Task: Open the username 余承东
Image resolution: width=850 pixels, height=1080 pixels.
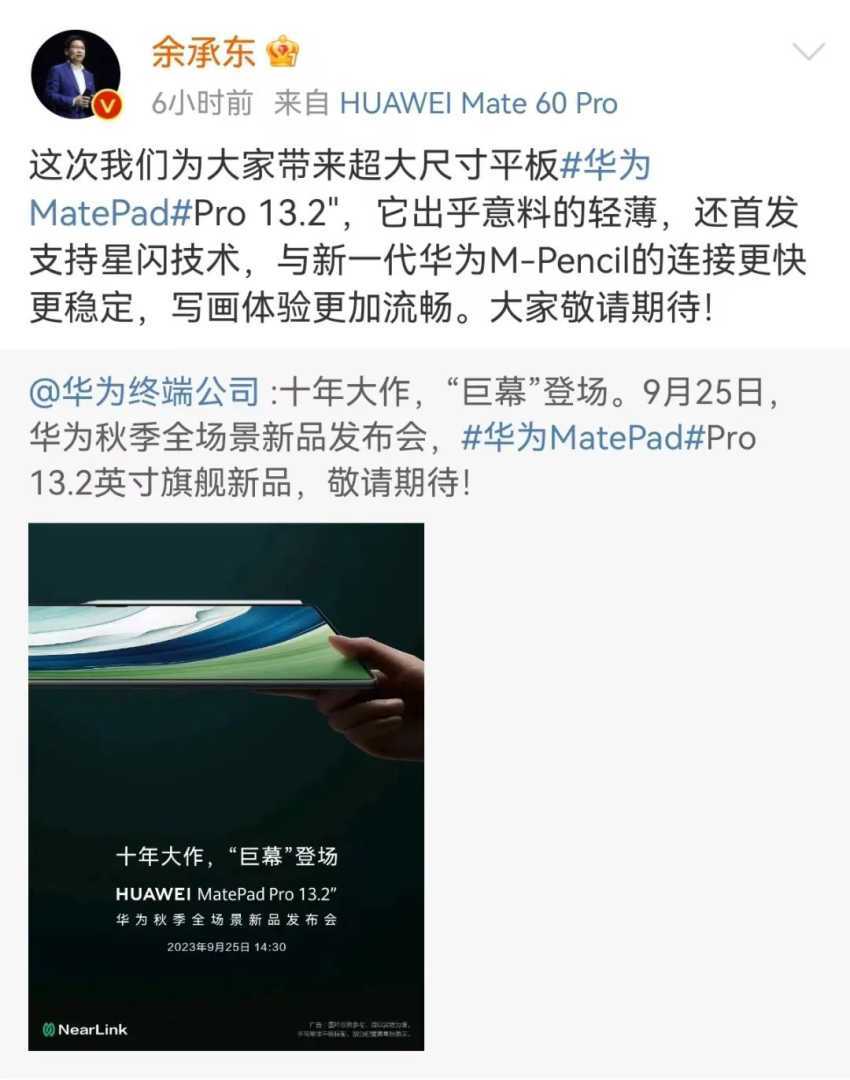Action: coord(204,51)
